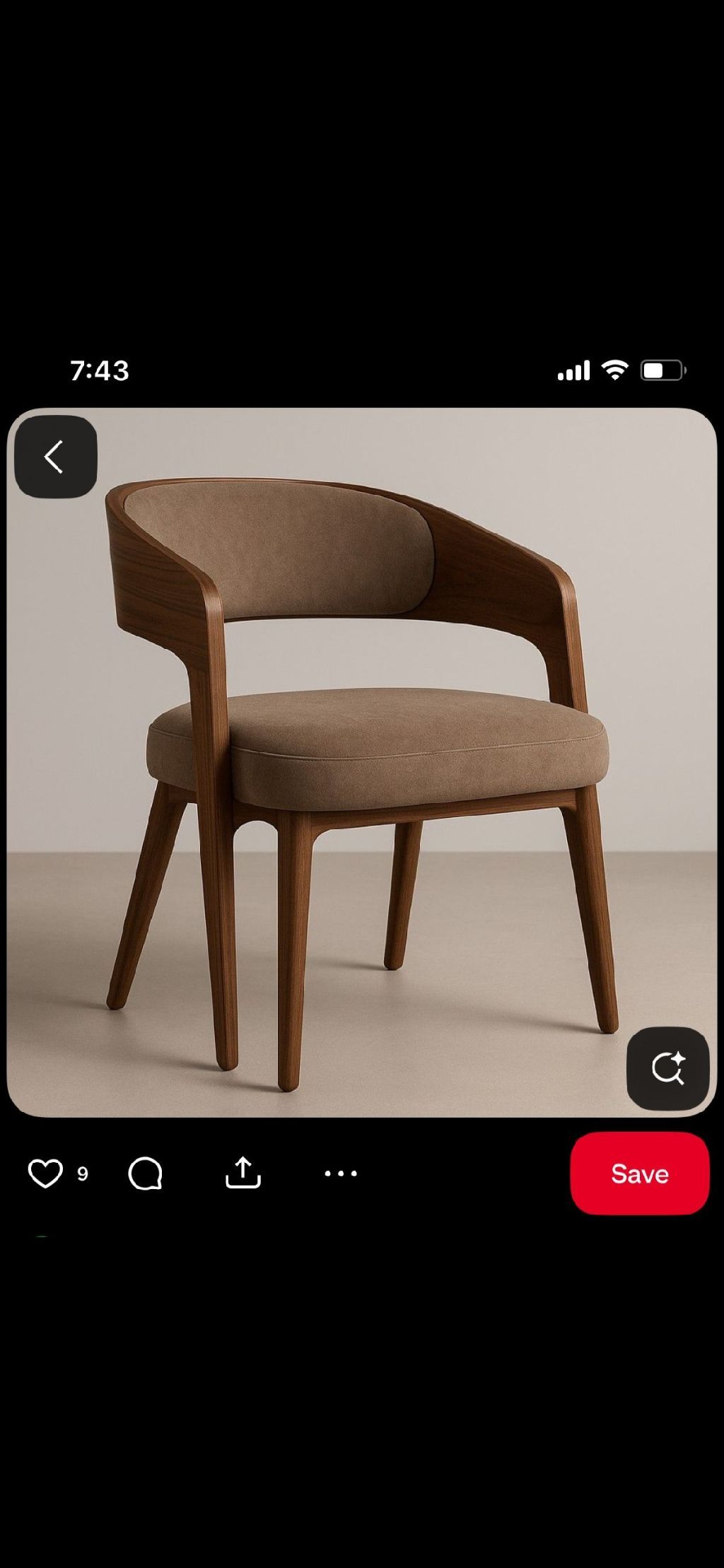Image resolution: width=724 pixels, height=1568 pixels.
Task: Open the comments on this pin
Action: tap(145, 1174)
